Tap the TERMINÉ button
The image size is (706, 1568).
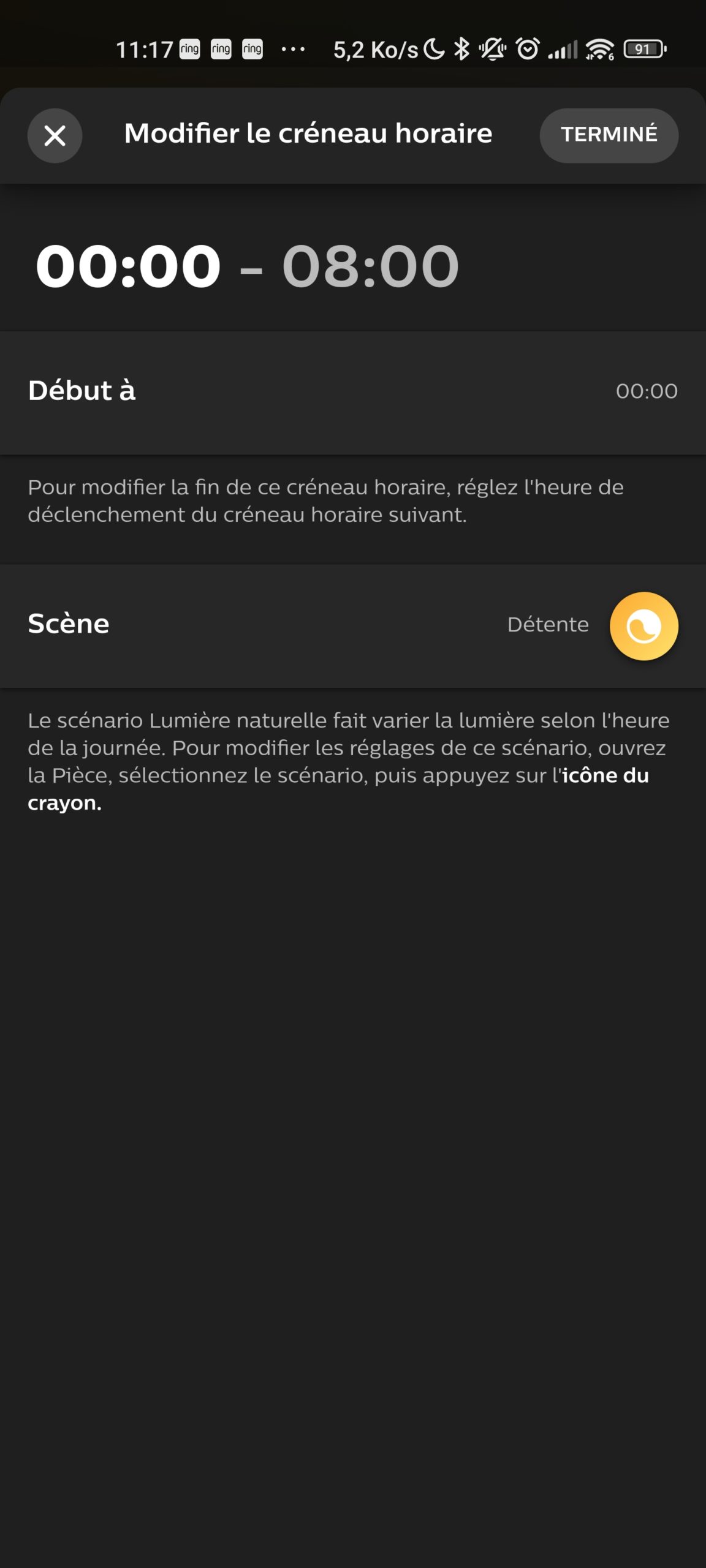pyautogui.click(x=609, y=135)
